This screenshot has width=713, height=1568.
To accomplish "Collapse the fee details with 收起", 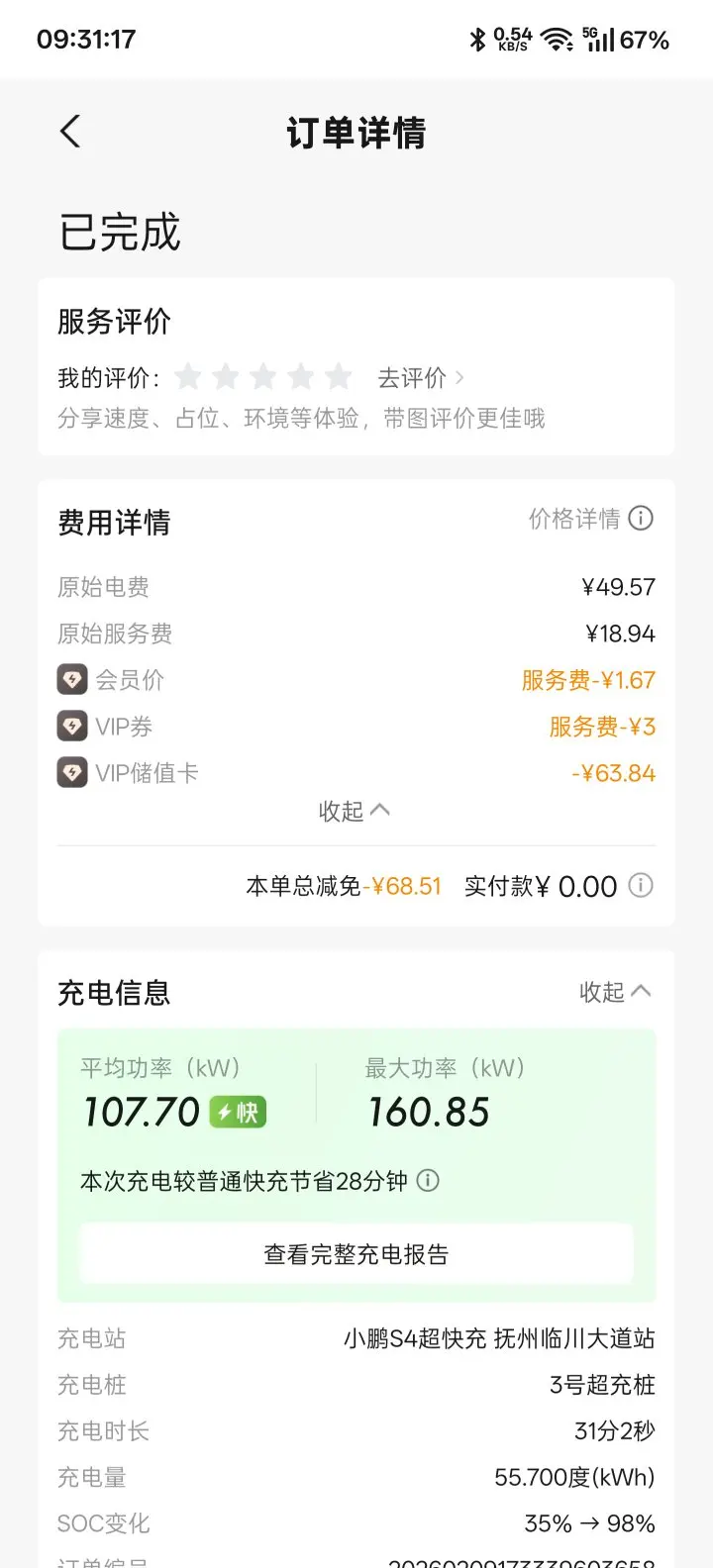I will click(355, 811).
